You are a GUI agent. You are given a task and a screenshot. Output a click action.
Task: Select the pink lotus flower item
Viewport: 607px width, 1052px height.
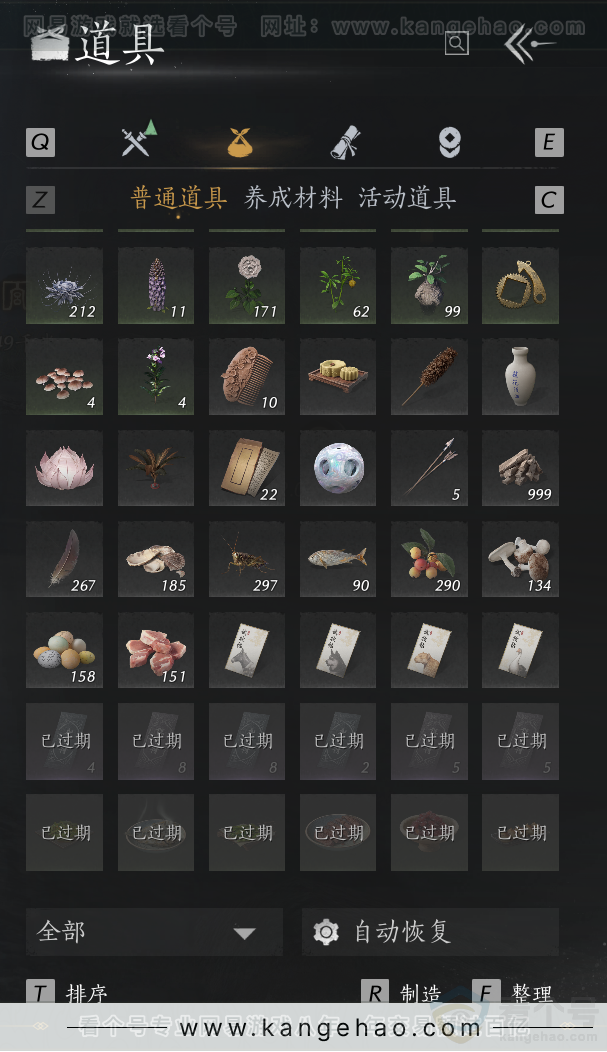coord(64,468)
